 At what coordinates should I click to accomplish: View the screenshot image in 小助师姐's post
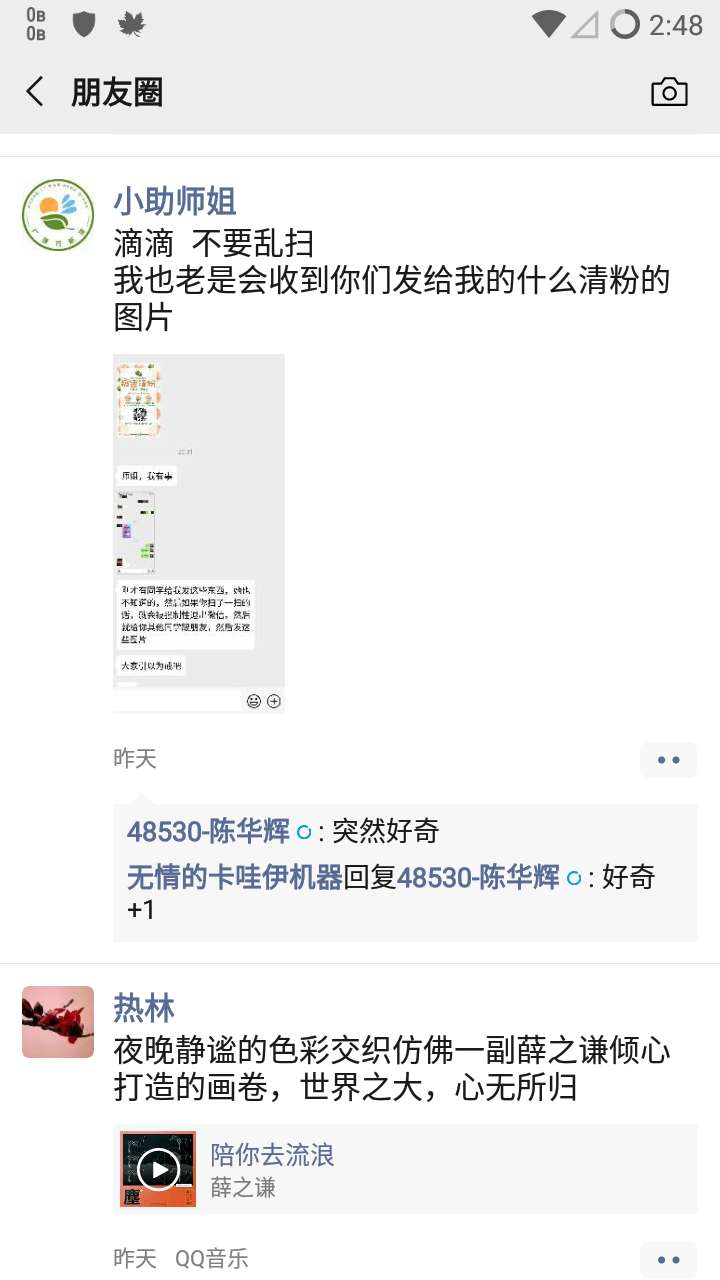(199, 532)
